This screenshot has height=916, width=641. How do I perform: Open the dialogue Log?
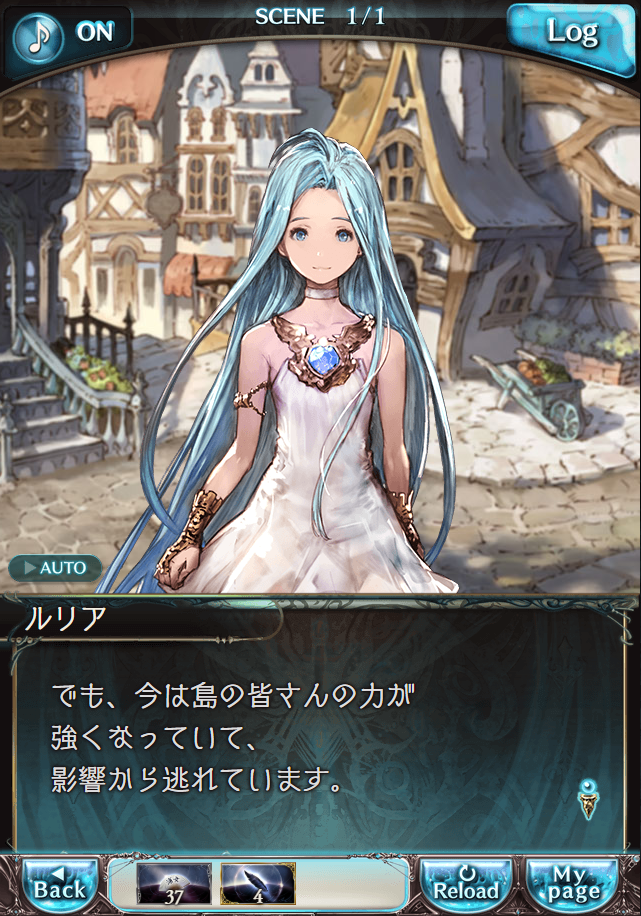coord(572,32)
